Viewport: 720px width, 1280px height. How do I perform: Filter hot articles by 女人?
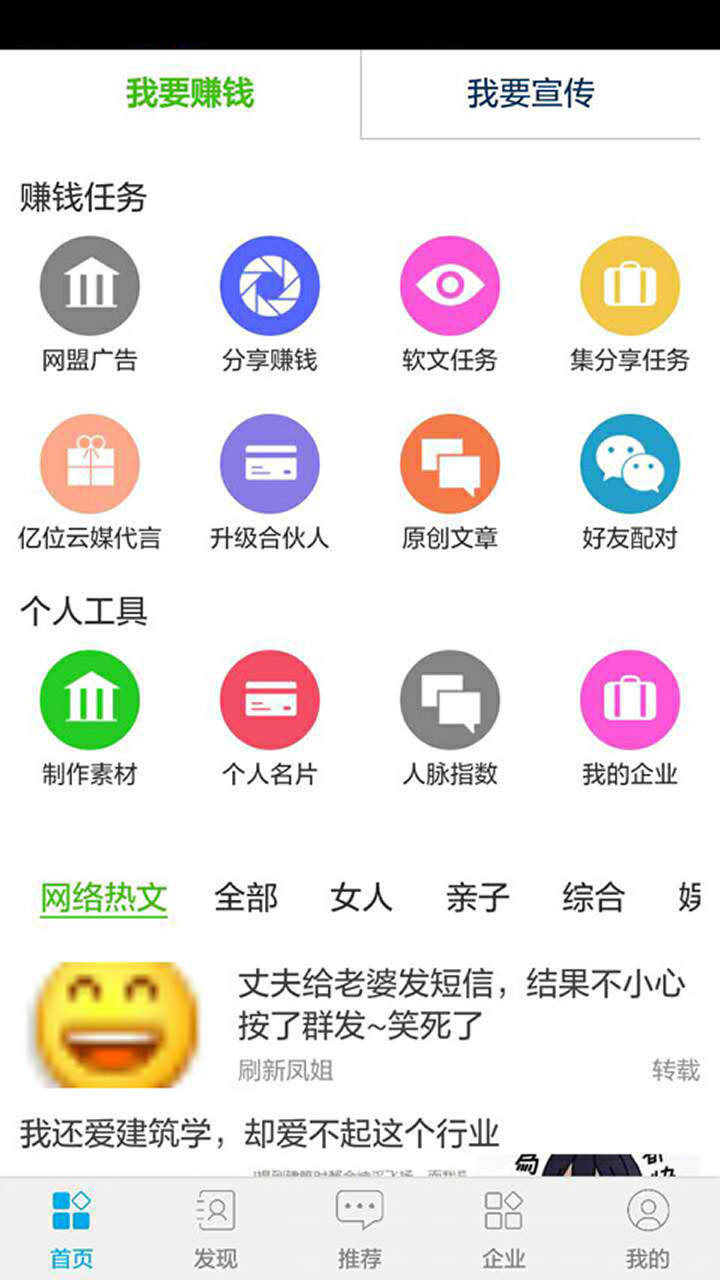tap(360, 898)
